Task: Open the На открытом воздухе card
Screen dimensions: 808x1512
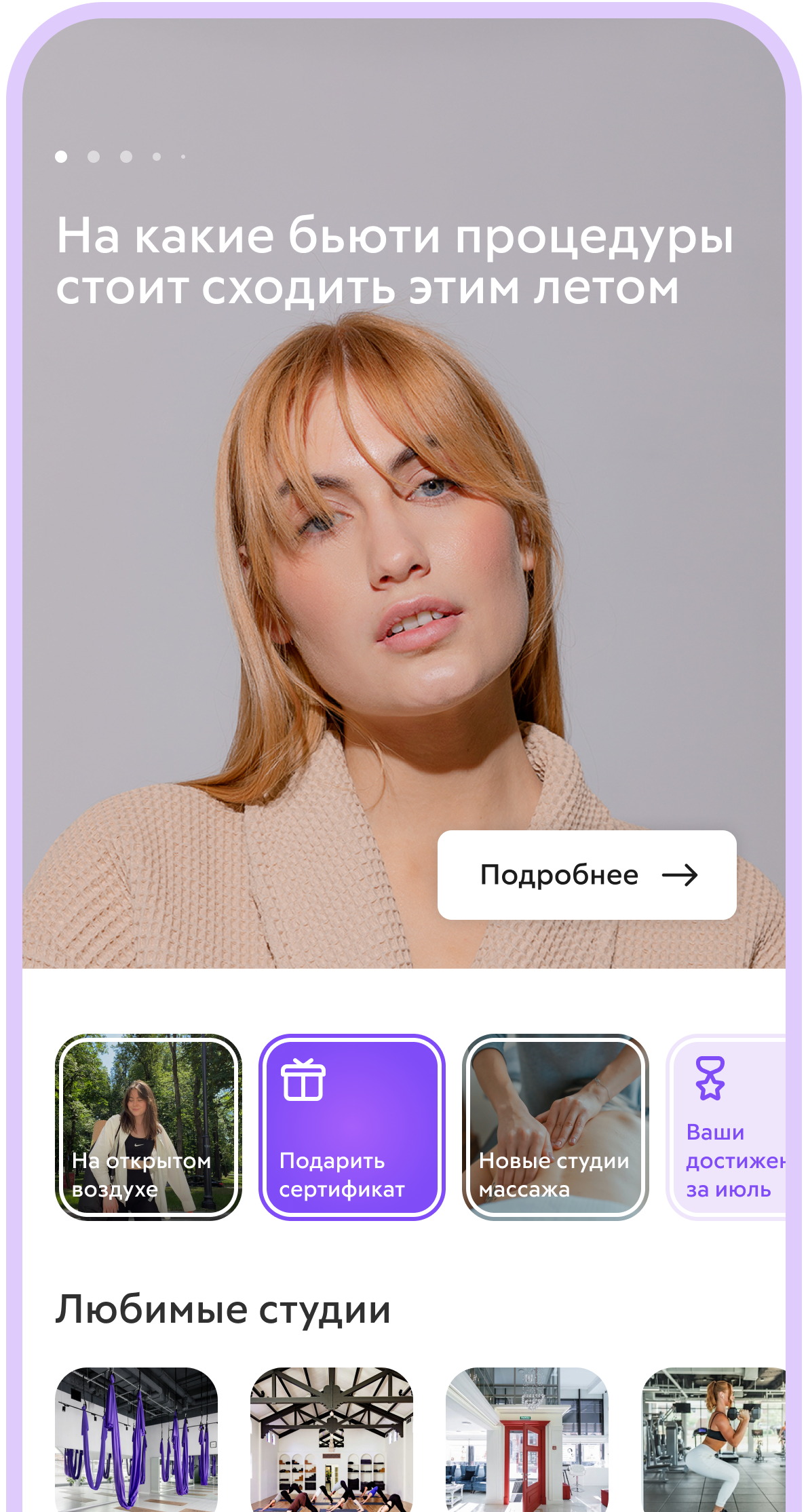Action: (148, 1127)
